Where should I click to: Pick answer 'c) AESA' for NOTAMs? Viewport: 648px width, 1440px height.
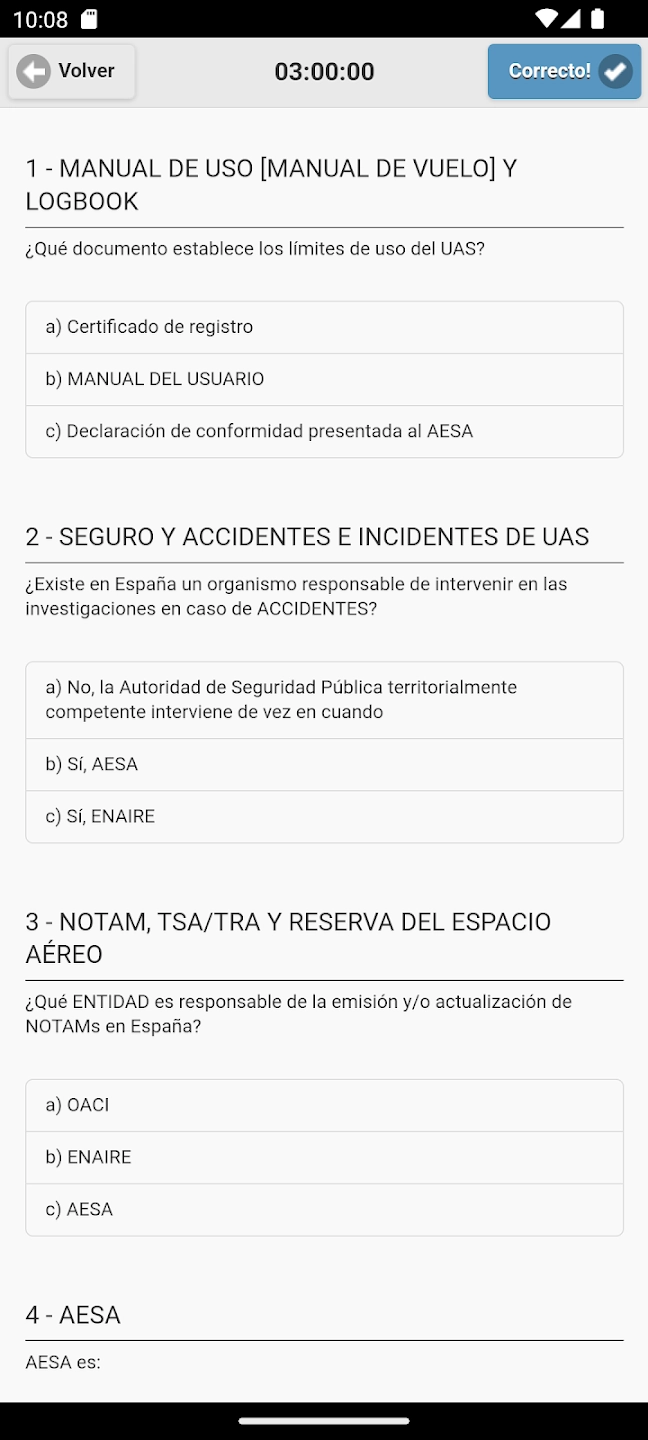point(324,1209)
